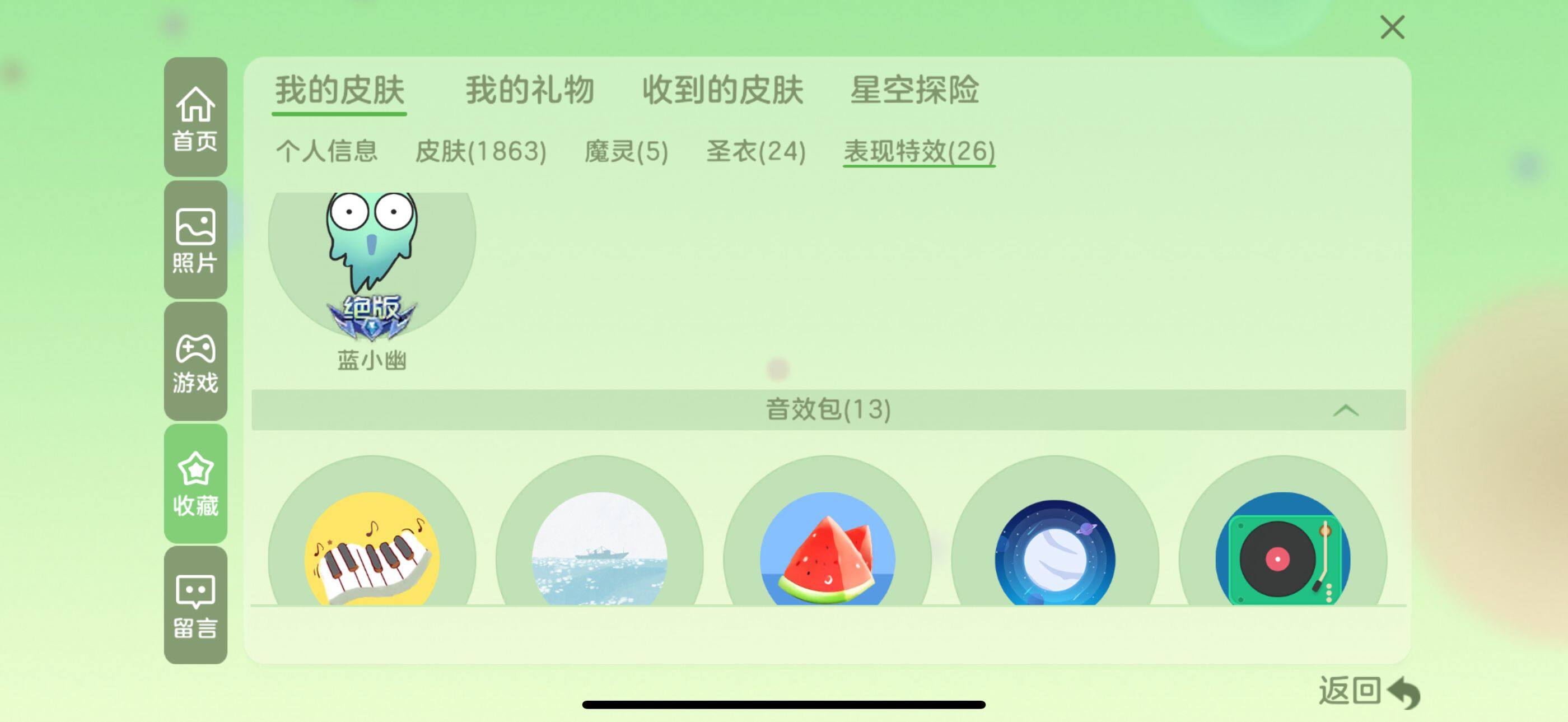1568x722 pixels.
Task: Select the 蓝小幽 ghost effect
Action: pyautogui.click(x=371, y=262)
